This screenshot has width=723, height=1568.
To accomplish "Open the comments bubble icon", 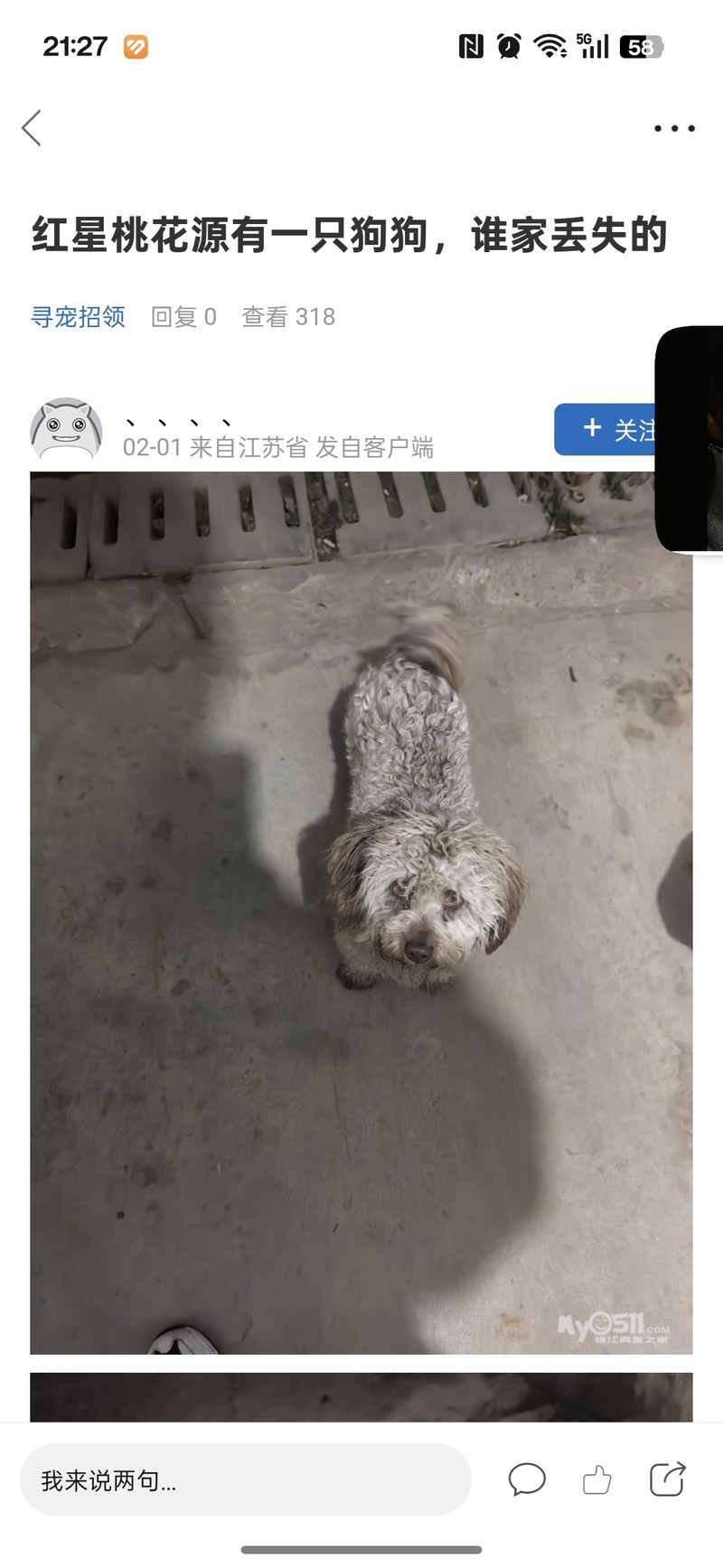I will pos(527,1479).
